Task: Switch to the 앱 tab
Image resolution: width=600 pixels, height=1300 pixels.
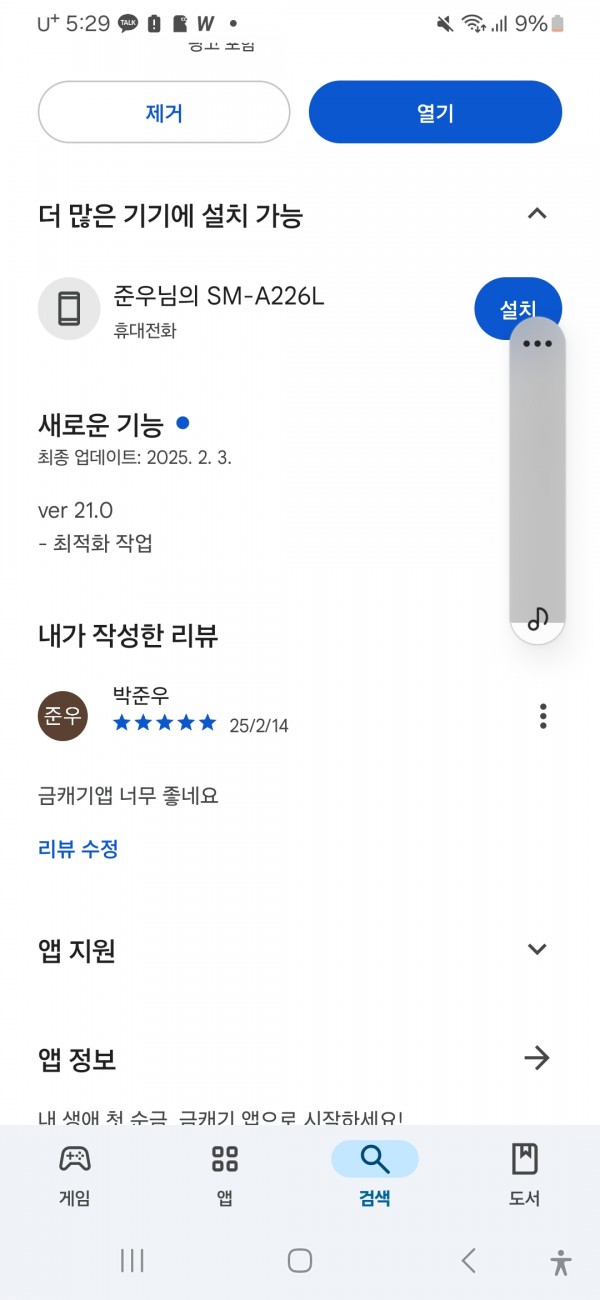Action: pyautogui.click(x=225, y=1174)
